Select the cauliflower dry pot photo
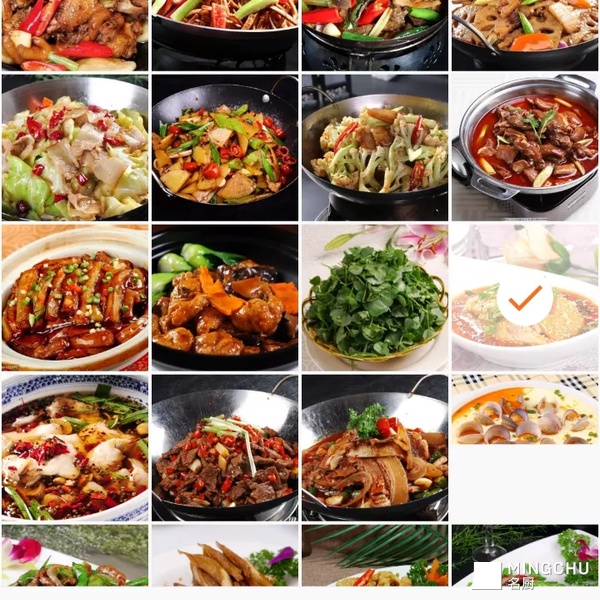Image resolution: width=600 pixels, height=600 pixels. (x=374, y=147)
